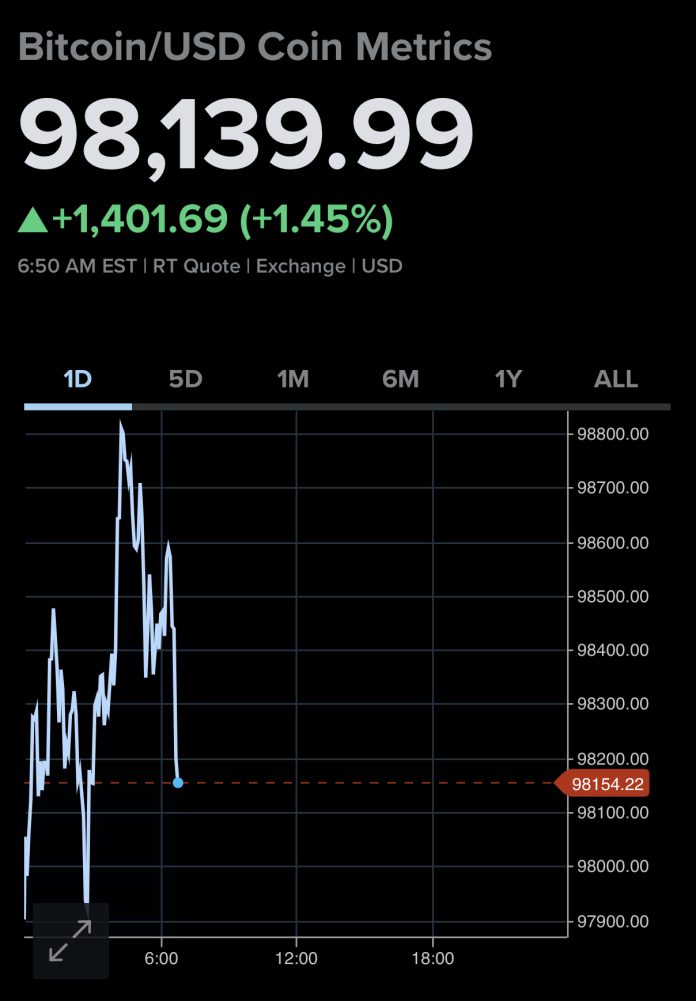
Task: View the 1Y price history
Action: (x=508, y=380)
